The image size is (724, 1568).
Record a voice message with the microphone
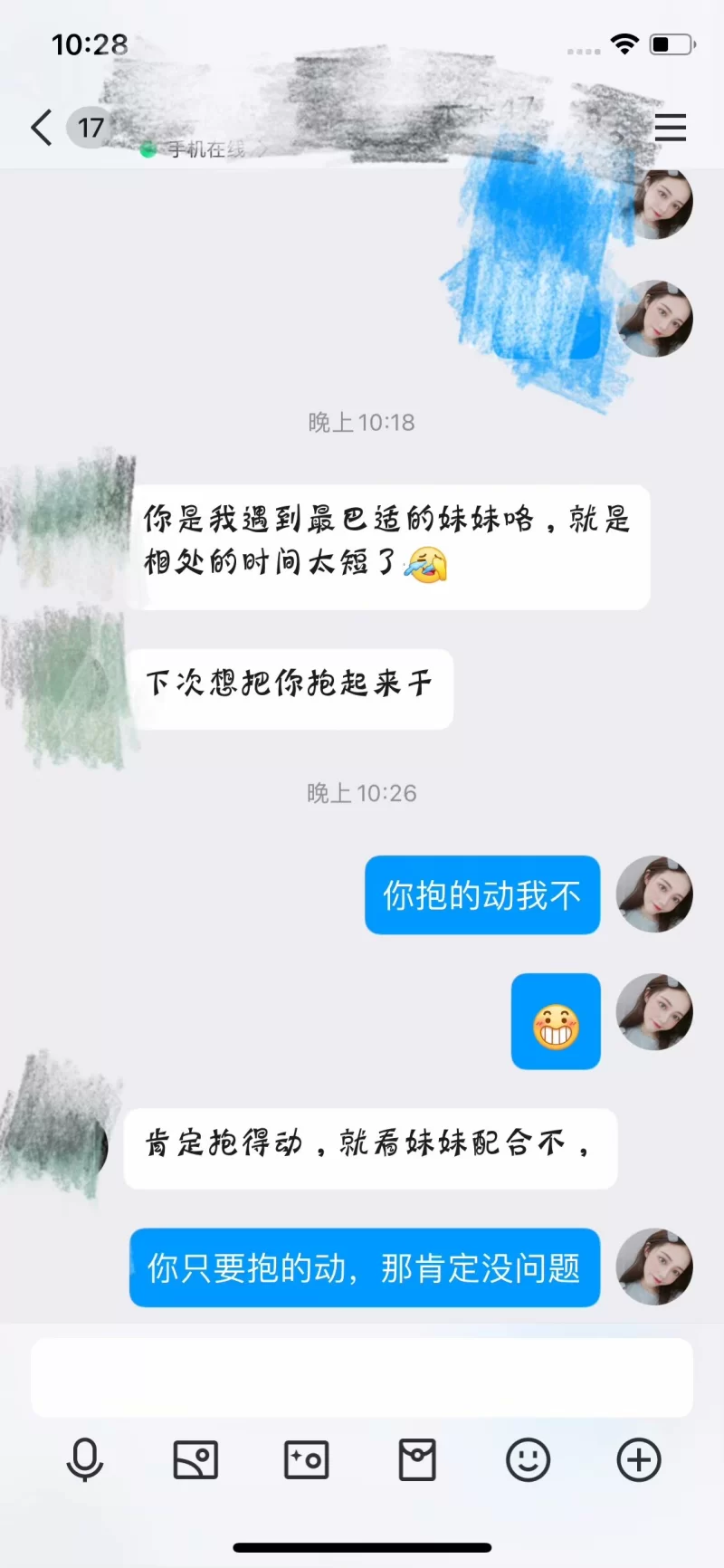click(x=85, y=1459)
